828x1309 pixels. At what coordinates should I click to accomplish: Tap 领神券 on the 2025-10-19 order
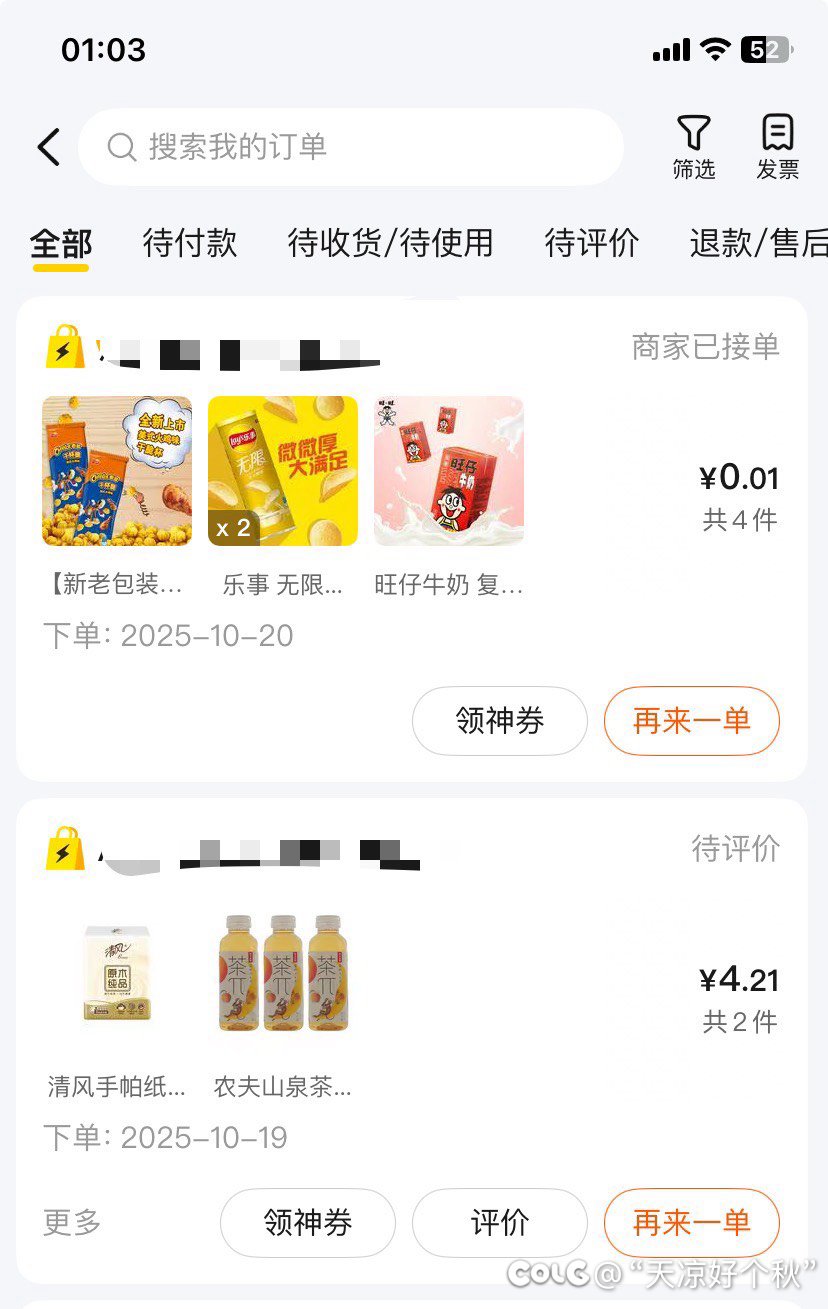click(x=308, y=1222)
